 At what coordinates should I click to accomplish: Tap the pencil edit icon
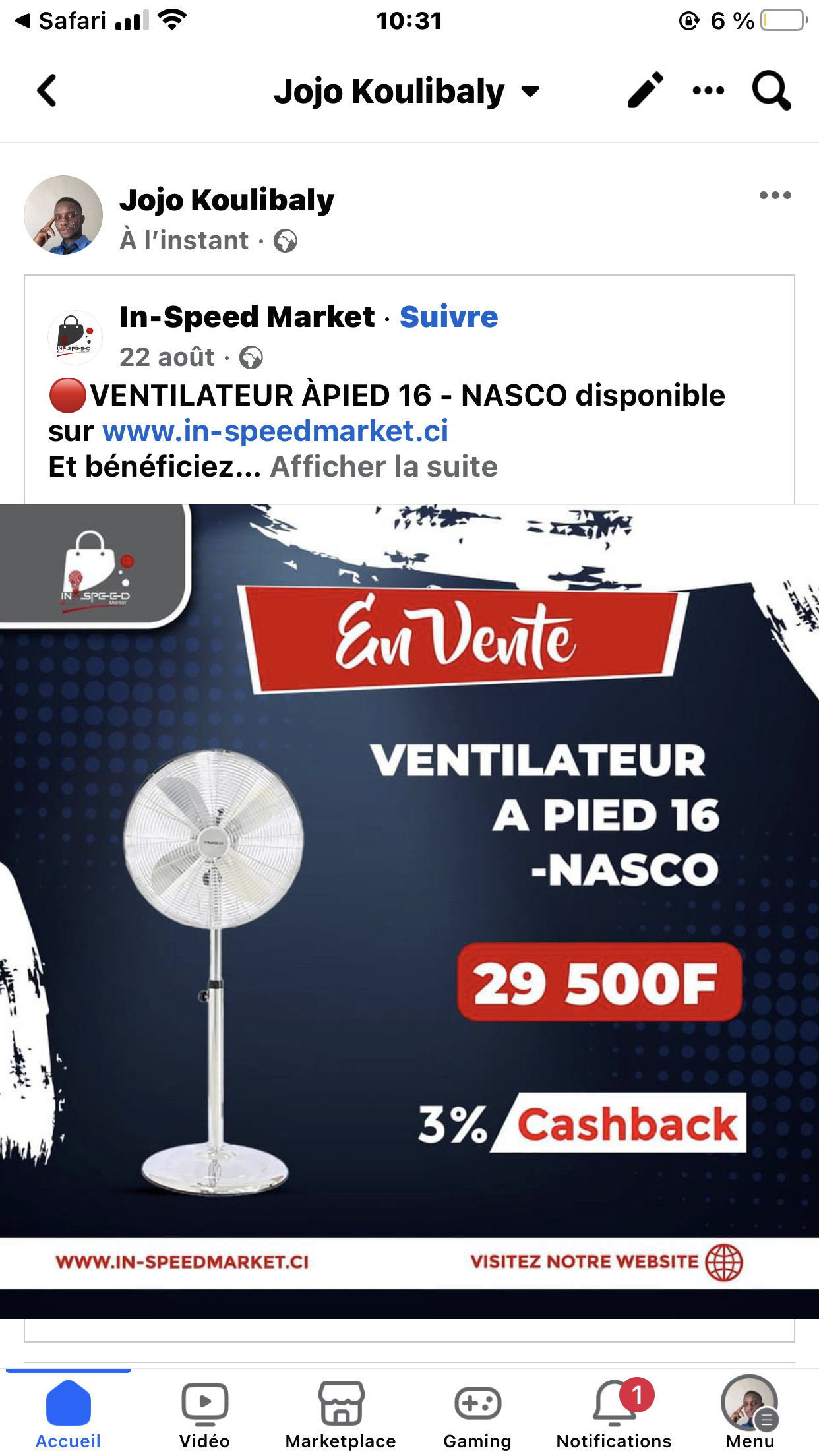click(645, 90)
